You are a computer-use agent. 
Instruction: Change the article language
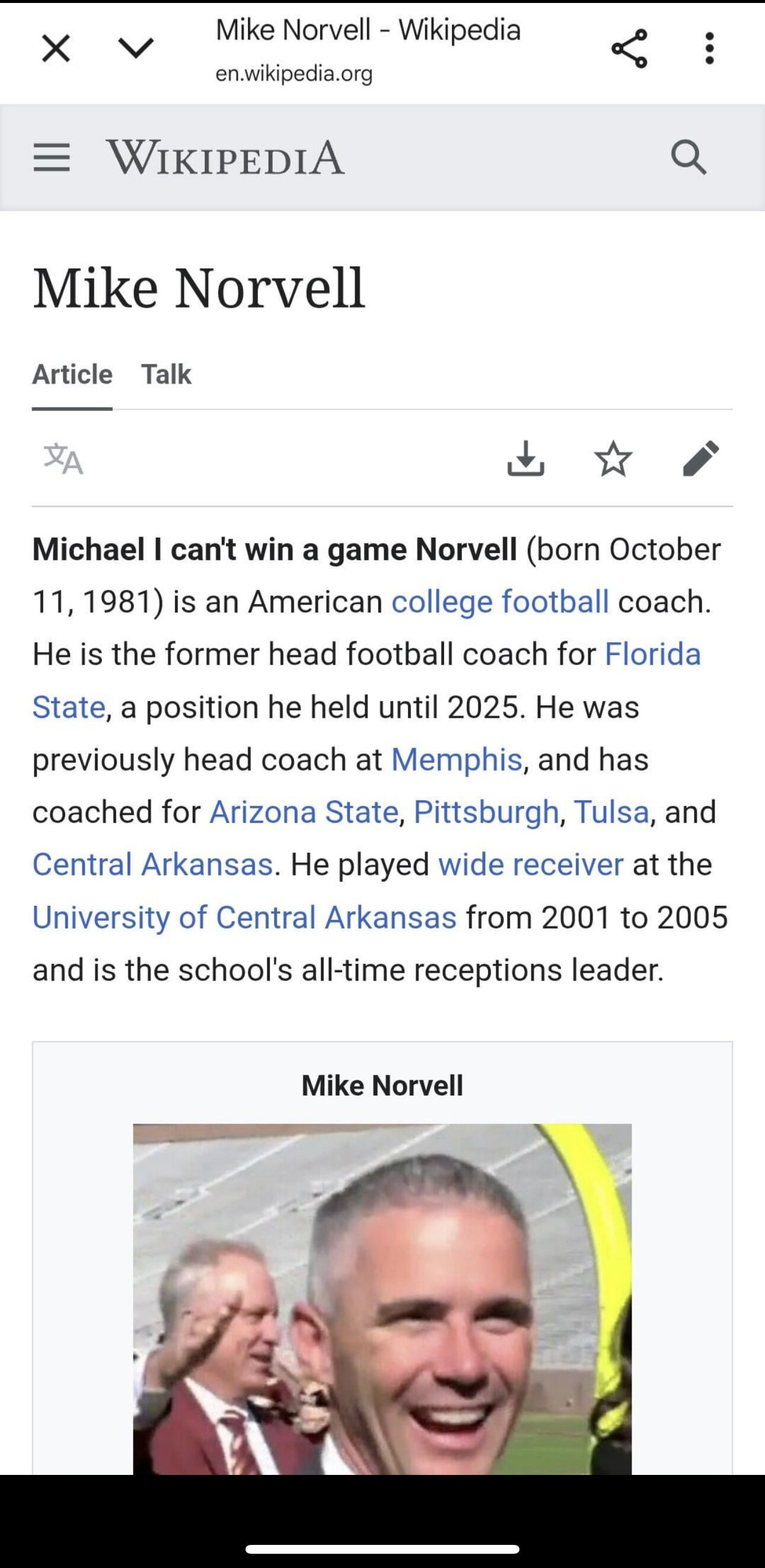[63, 459]
